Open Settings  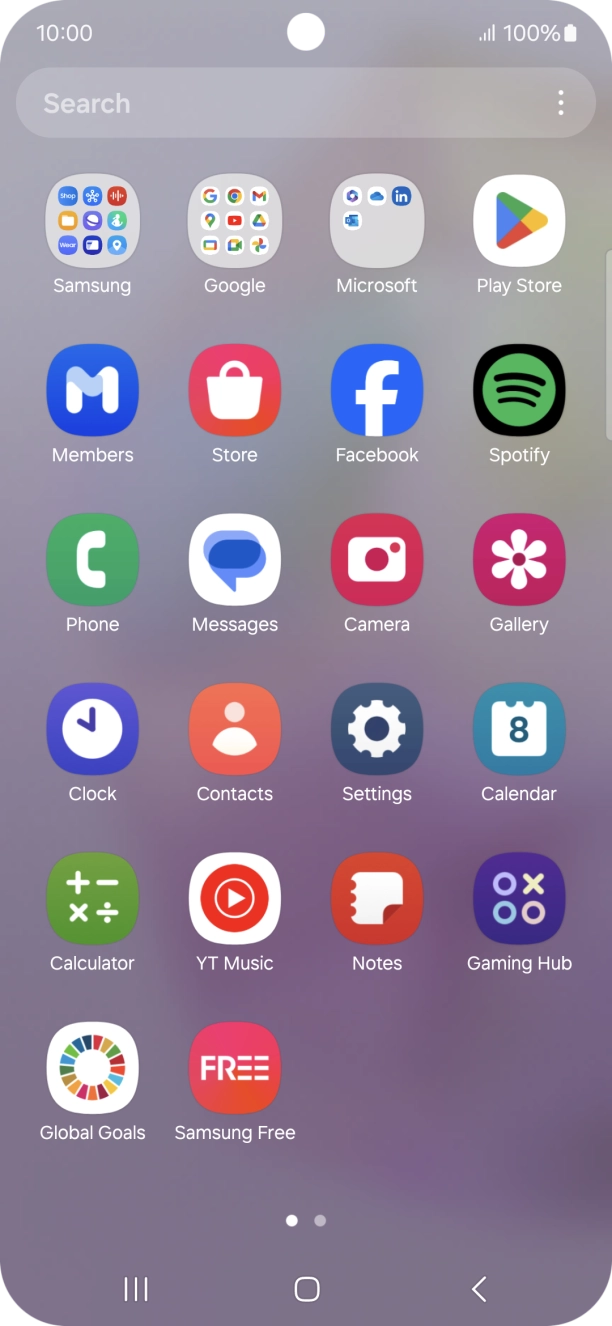click(377, 729)
